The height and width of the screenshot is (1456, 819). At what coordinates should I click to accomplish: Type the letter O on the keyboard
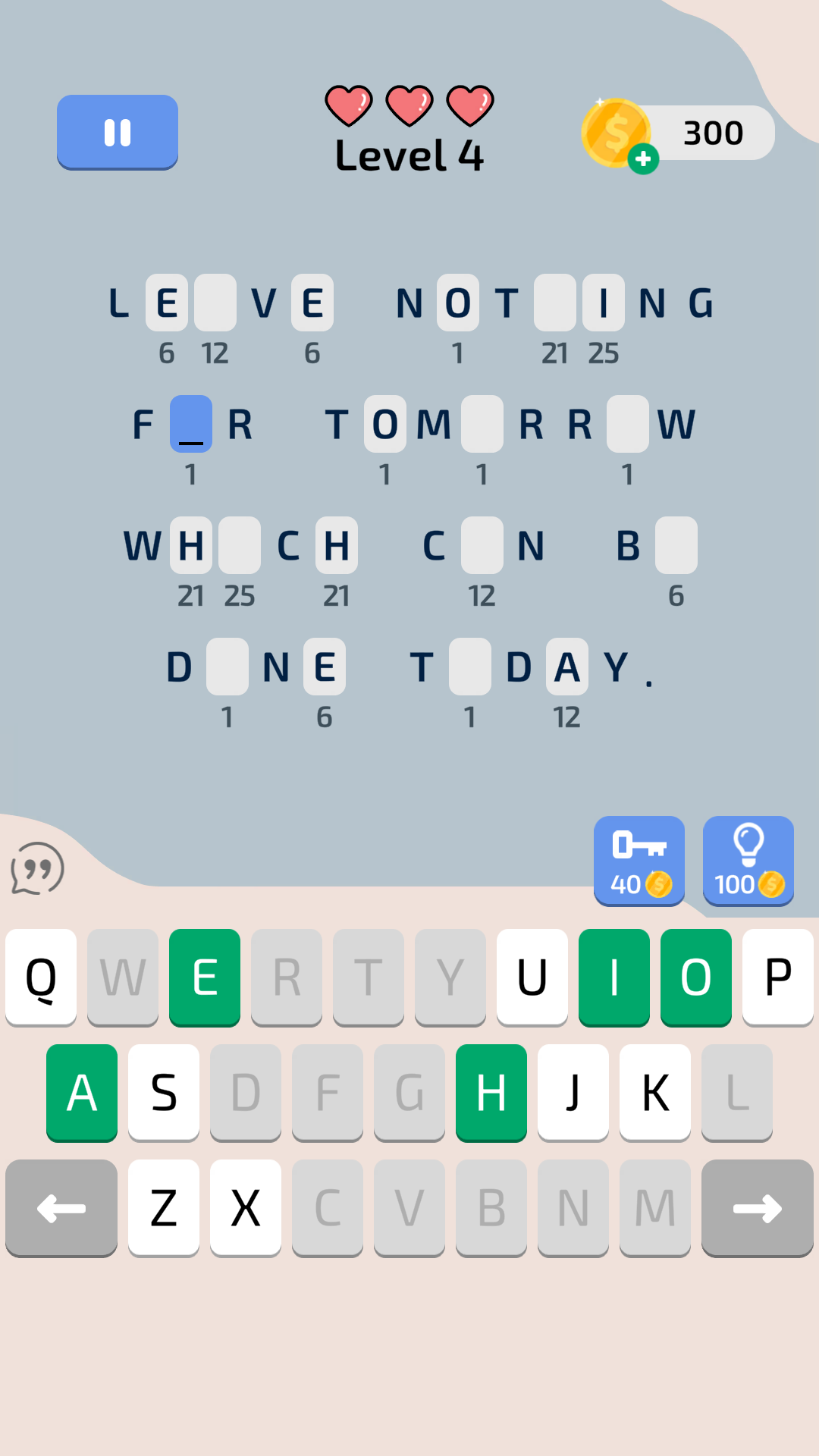click(x=695, y=977)
